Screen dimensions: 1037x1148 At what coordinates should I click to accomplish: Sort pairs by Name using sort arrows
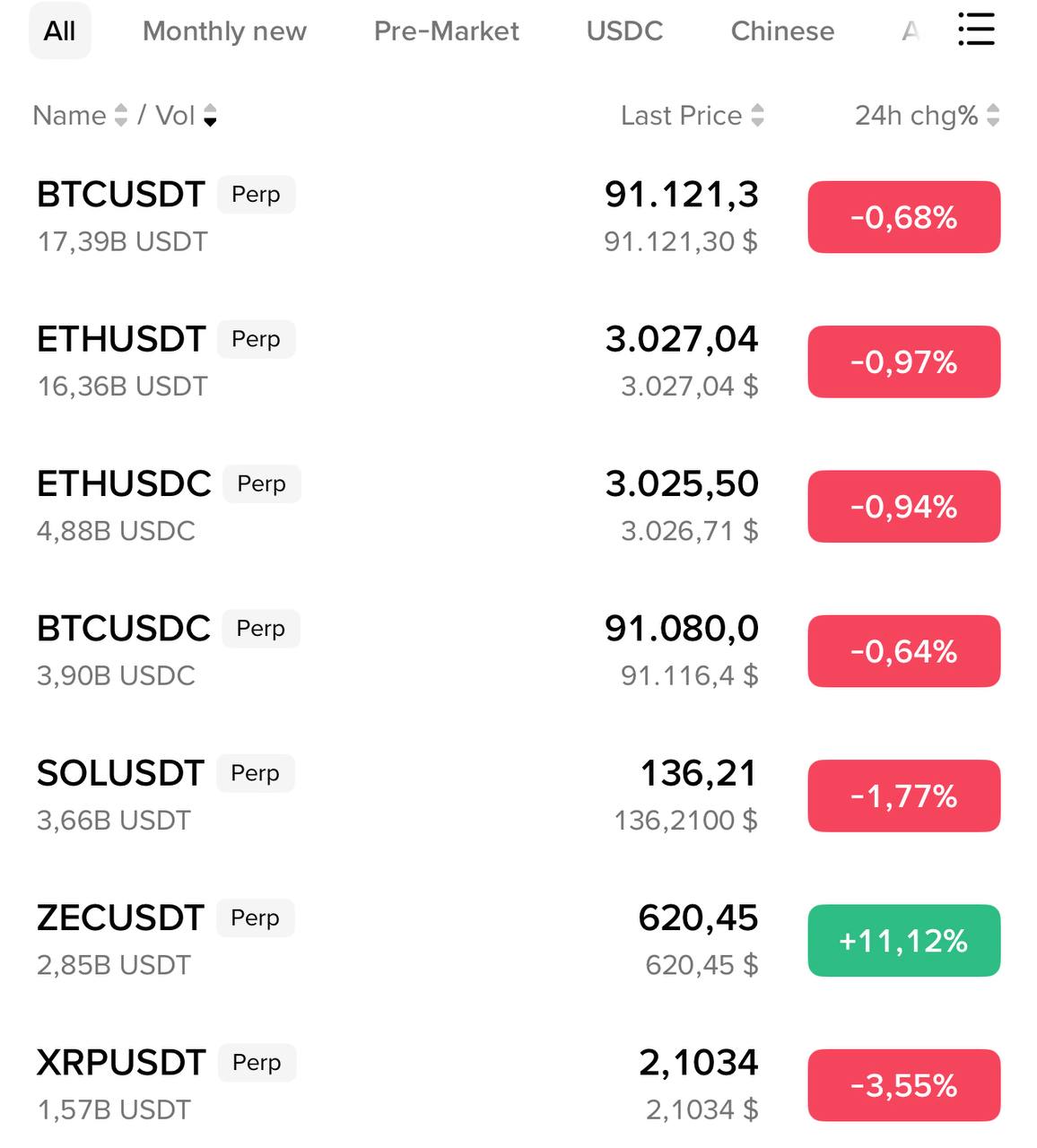point(121,115)
